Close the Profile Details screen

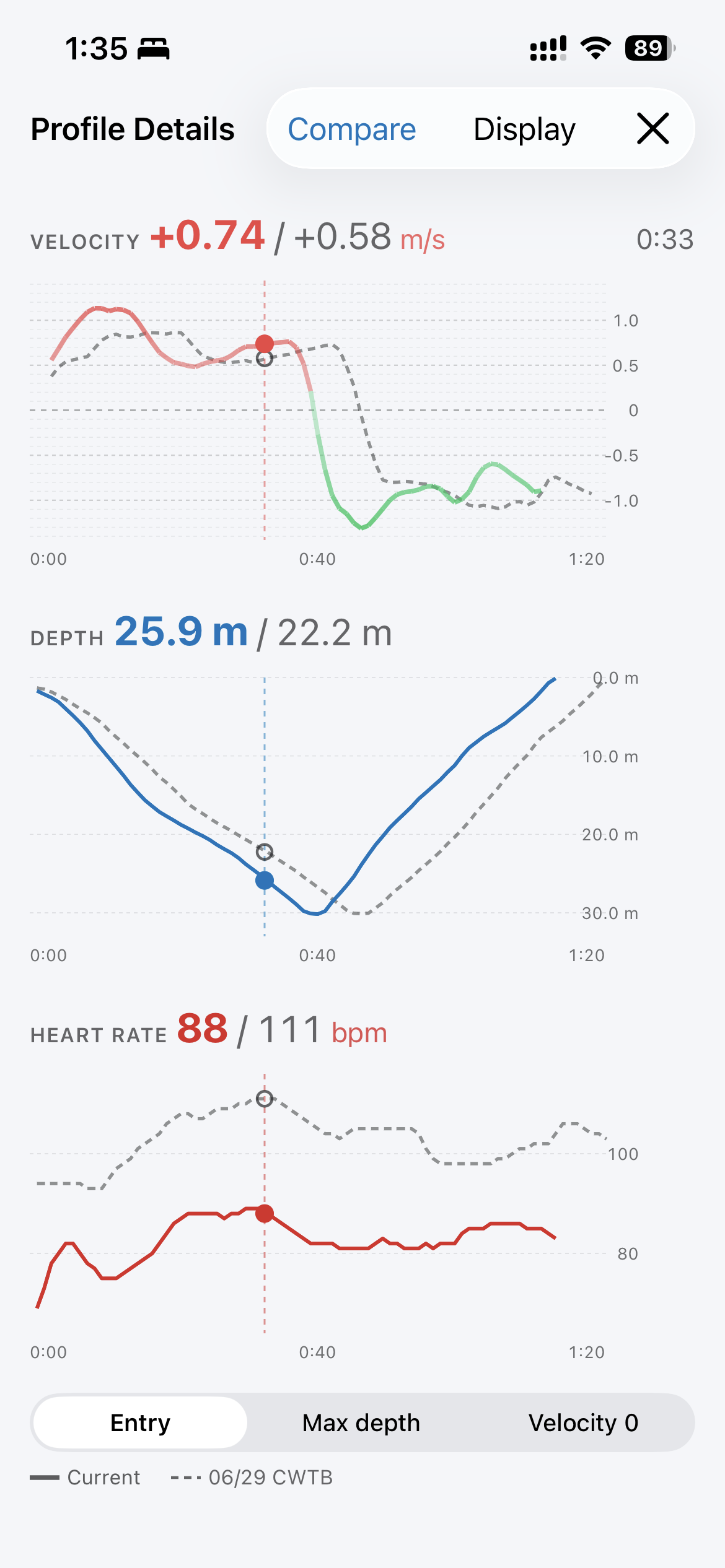(x=653, y=129)
